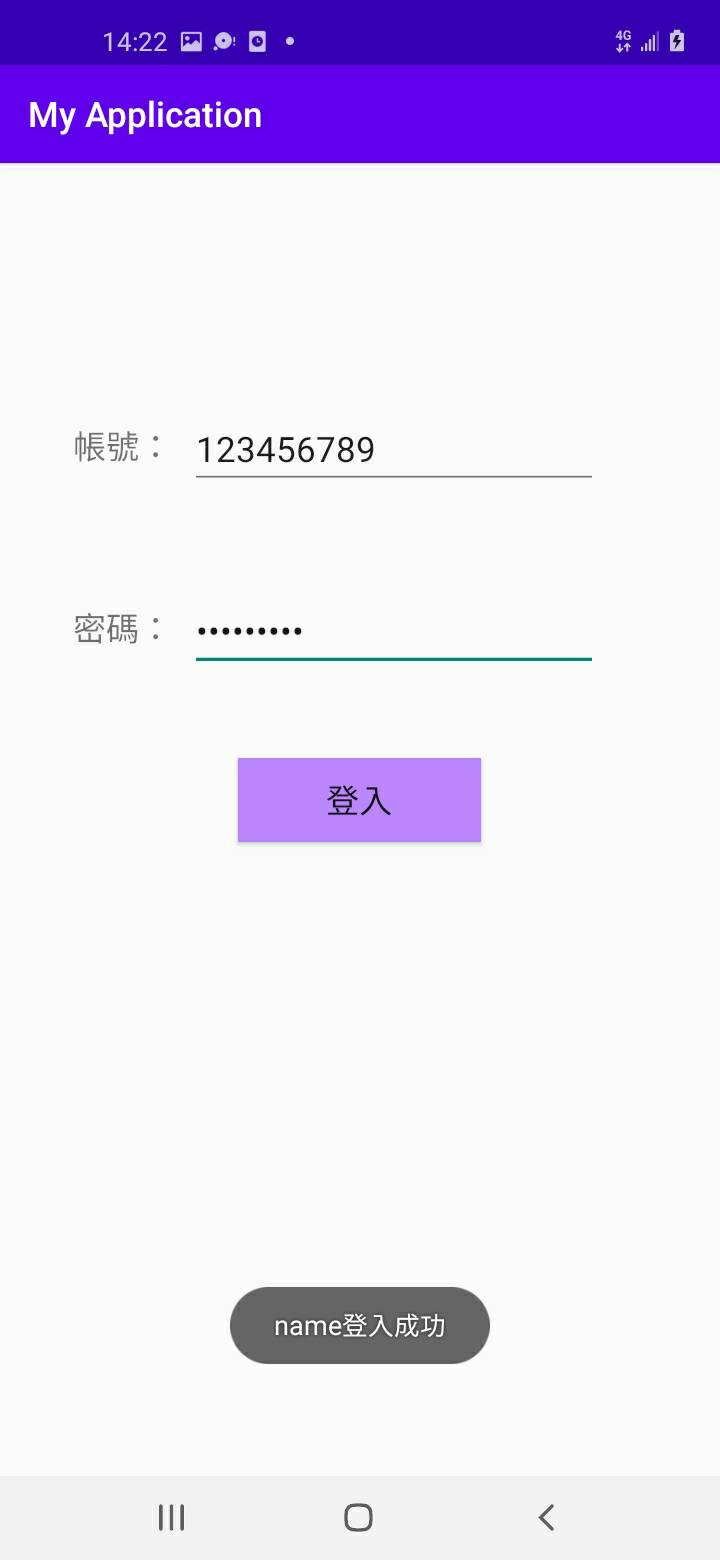Tap the 登入 login button
Screen dimensions: 720x1560
(359, 800)
